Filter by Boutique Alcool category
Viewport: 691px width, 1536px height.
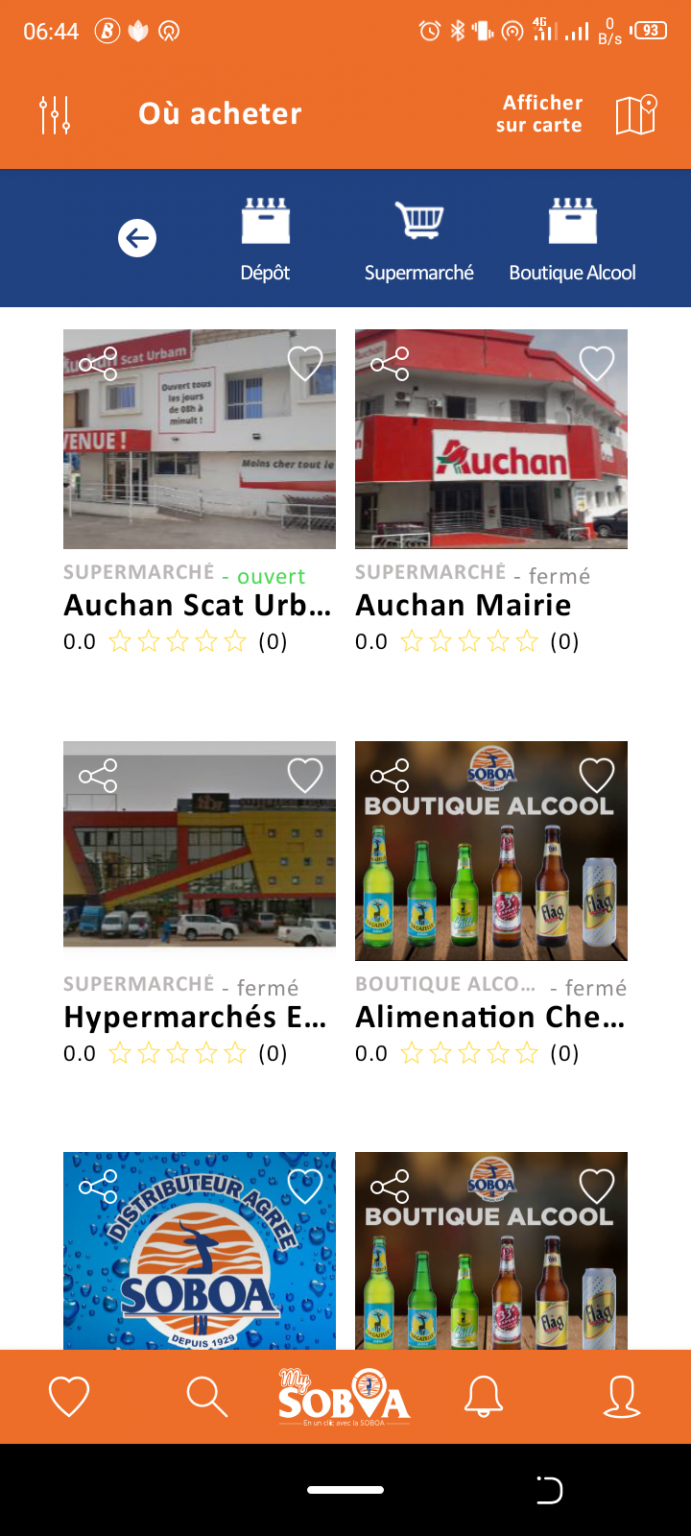(572, 240)
